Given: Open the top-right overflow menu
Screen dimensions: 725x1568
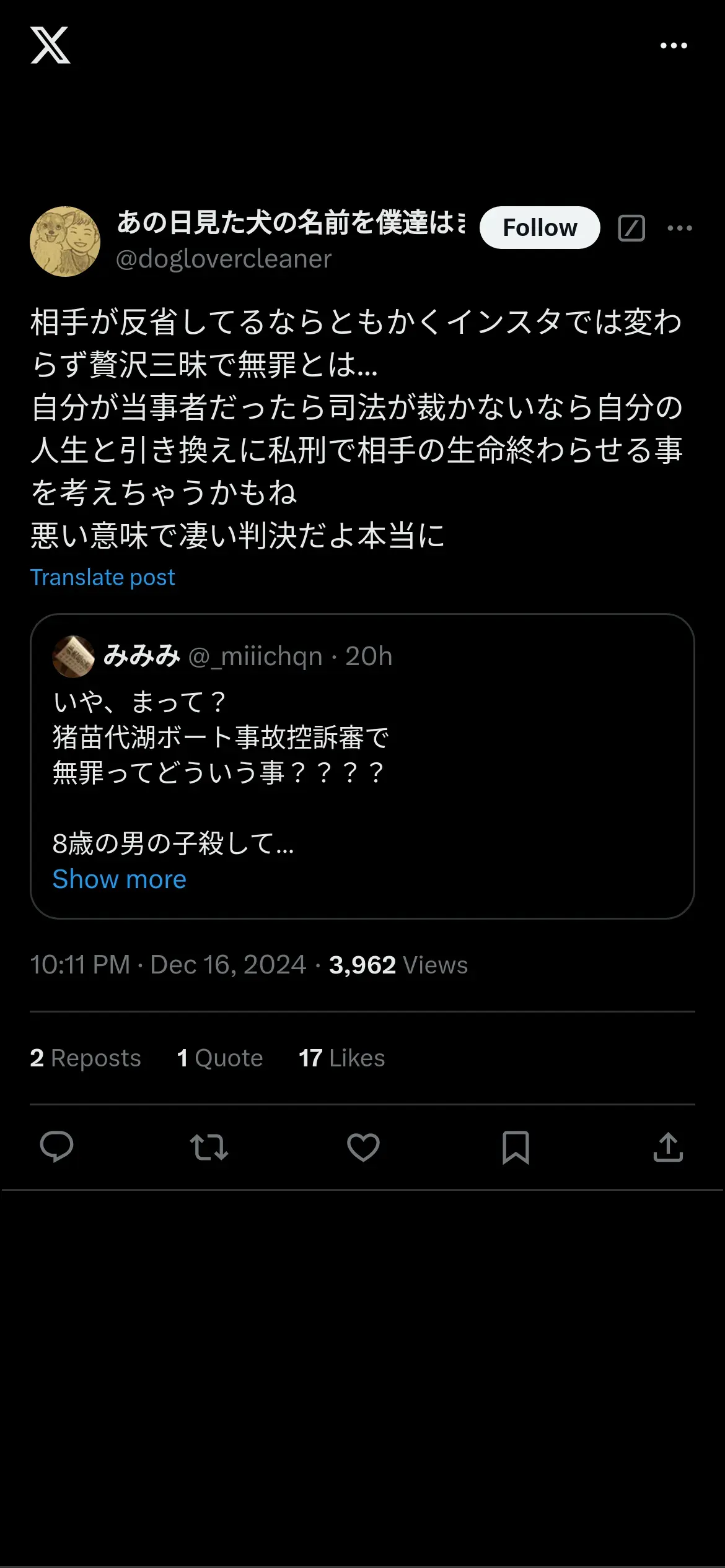Looking at the screenshot, I should coord(674,45).
